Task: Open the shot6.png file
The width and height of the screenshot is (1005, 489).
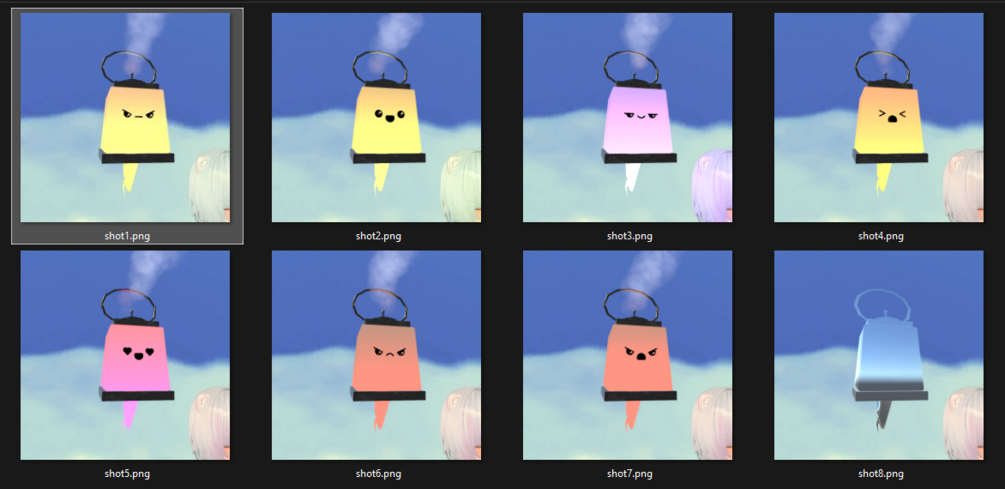Action: coord(376,355)
